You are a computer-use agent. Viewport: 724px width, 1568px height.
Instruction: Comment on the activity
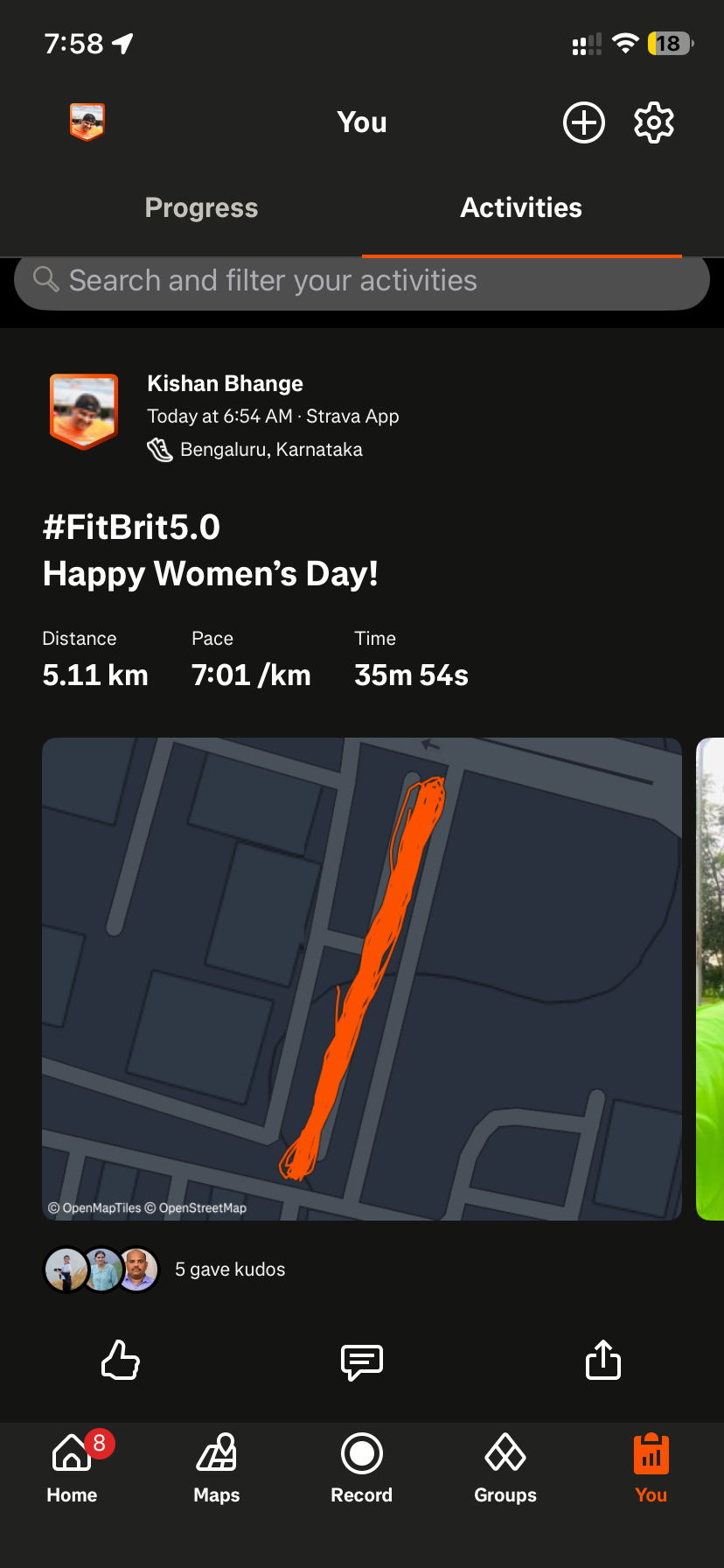point(361,1361)
